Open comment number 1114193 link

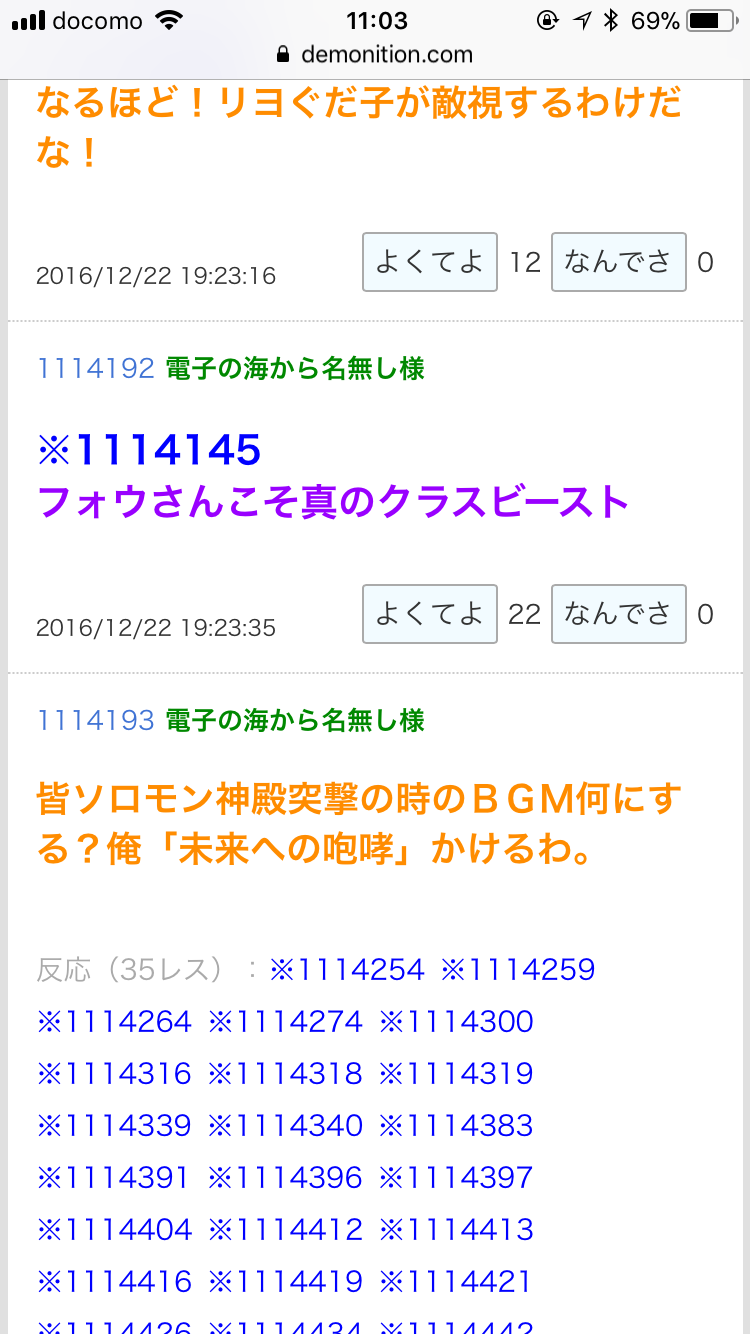point(95,720)
